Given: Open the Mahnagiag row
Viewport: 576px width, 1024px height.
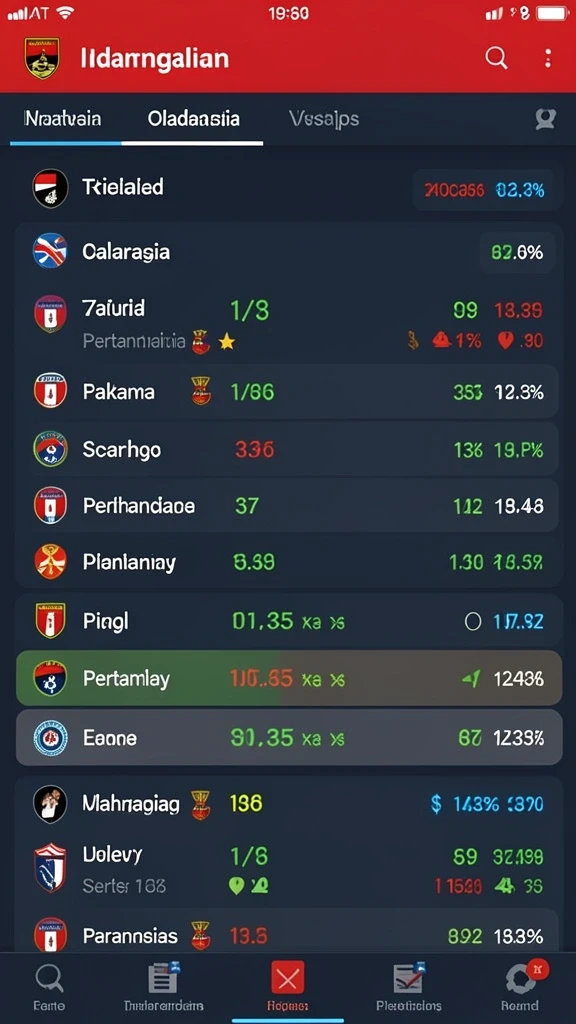Looking at the screenshot, I should pyautogui.click(x=288, y=804).
